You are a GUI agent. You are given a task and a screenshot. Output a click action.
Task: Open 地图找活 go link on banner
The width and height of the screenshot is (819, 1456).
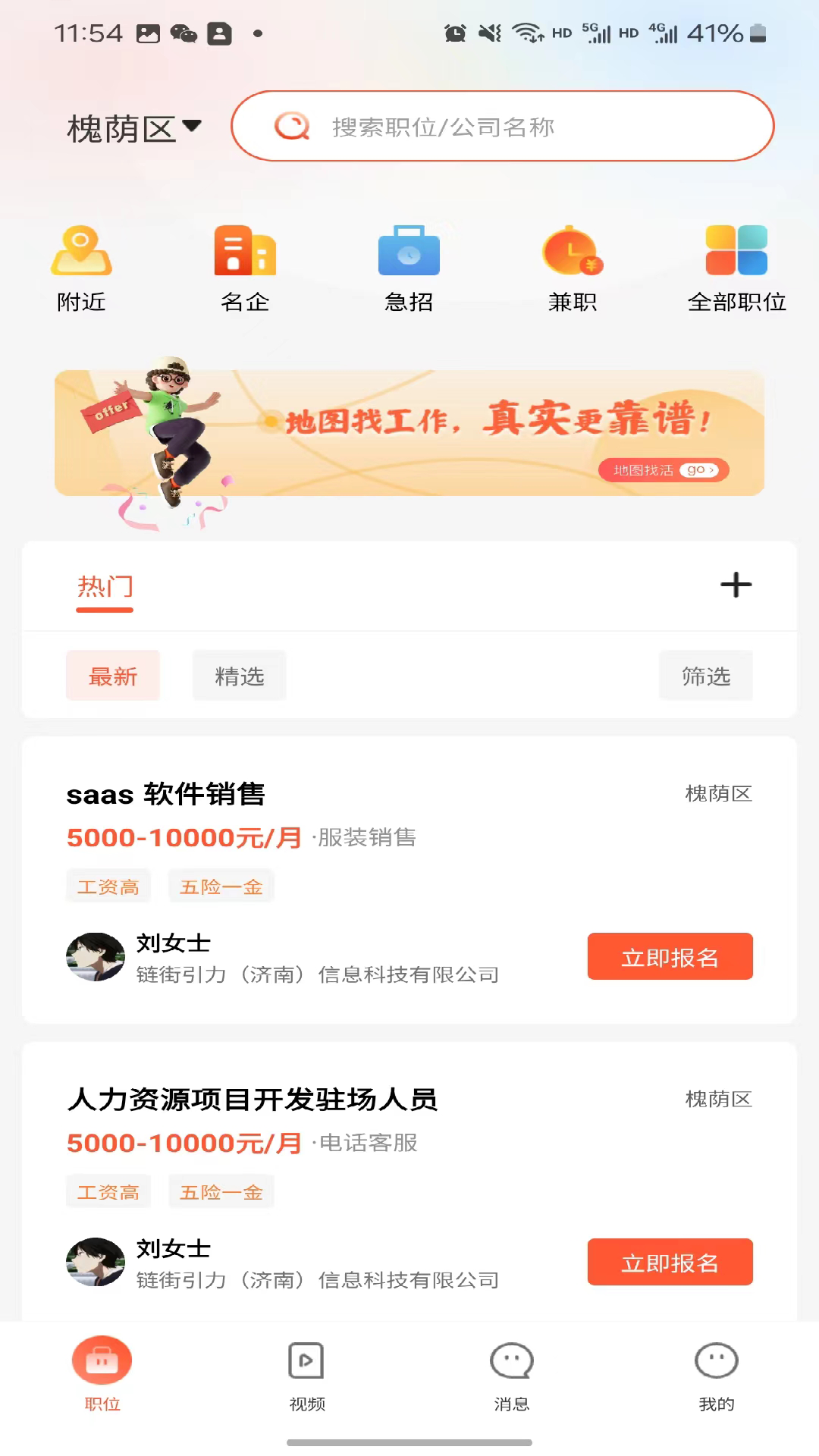tap(663, 470)
